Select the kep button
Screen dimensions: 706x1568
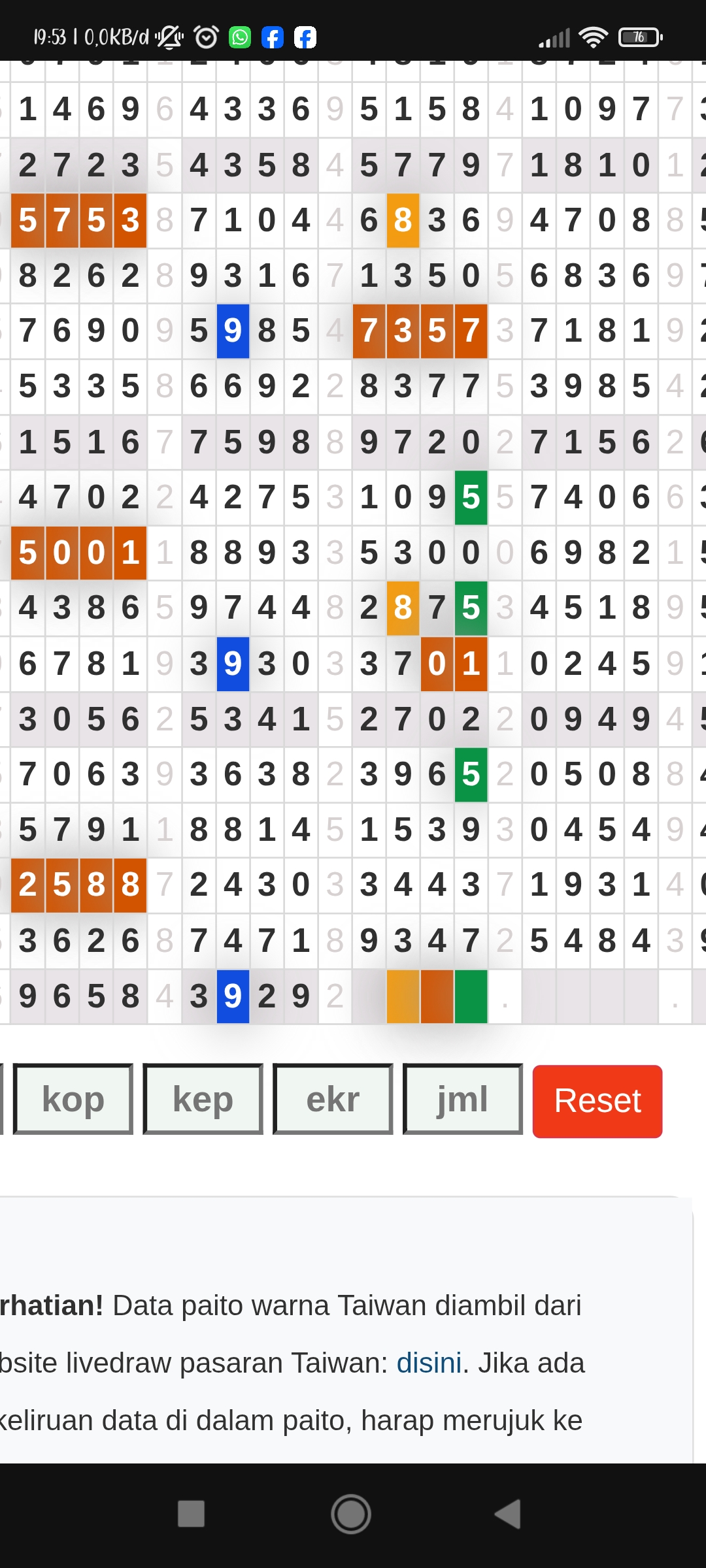click(203, 1100)
